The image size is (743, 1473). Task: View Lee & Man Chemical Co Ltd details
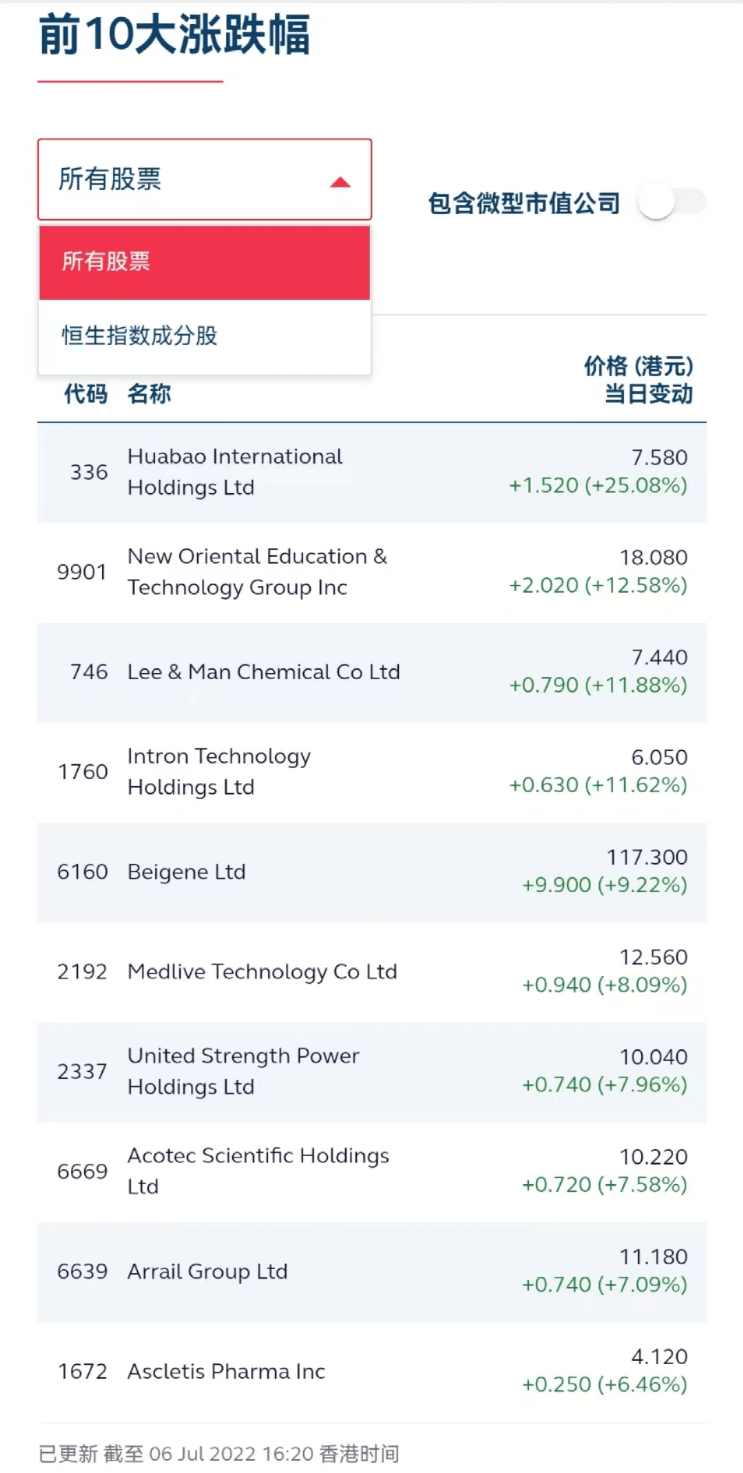pyautogui.click(x=372, y=672)
